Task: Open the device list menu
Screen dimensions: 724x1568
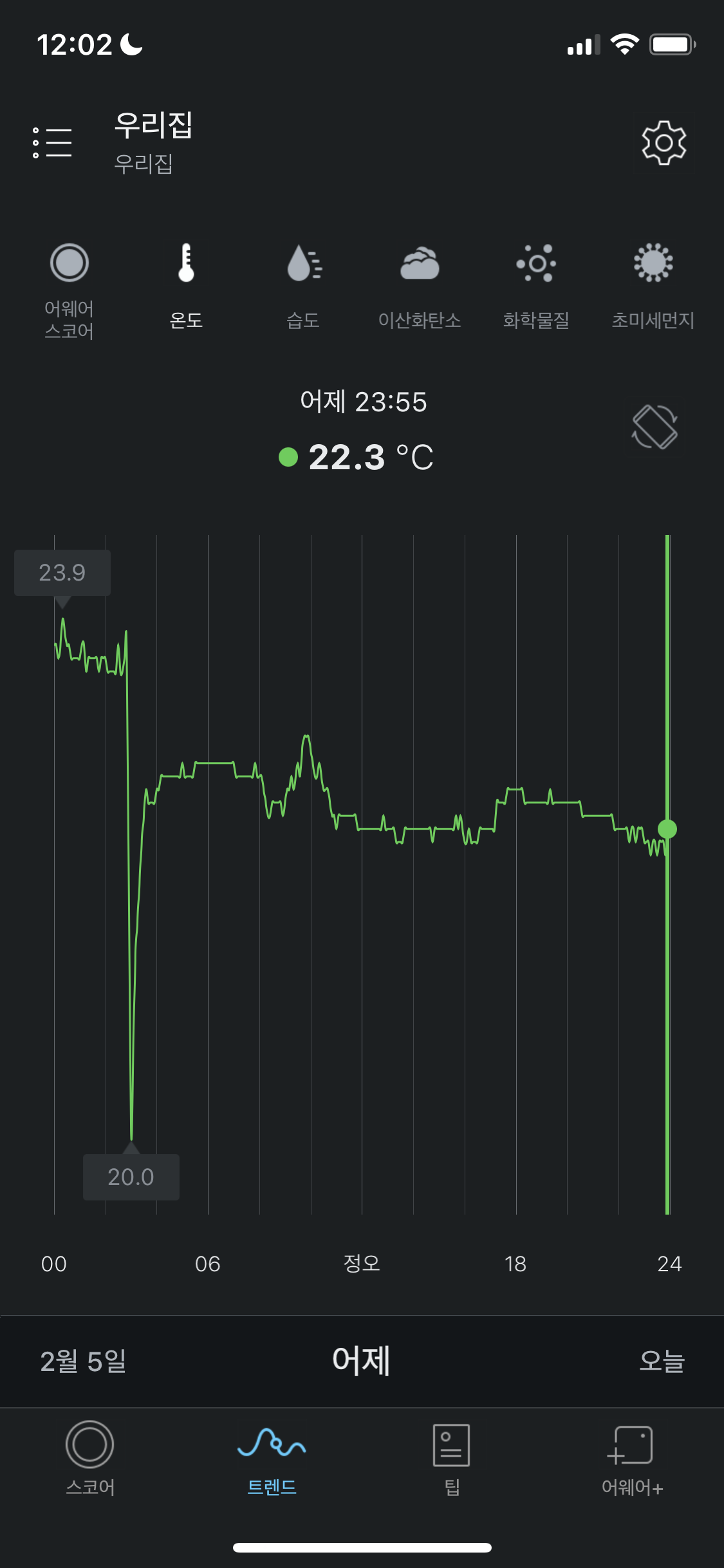Action: [x=52, y=142]
